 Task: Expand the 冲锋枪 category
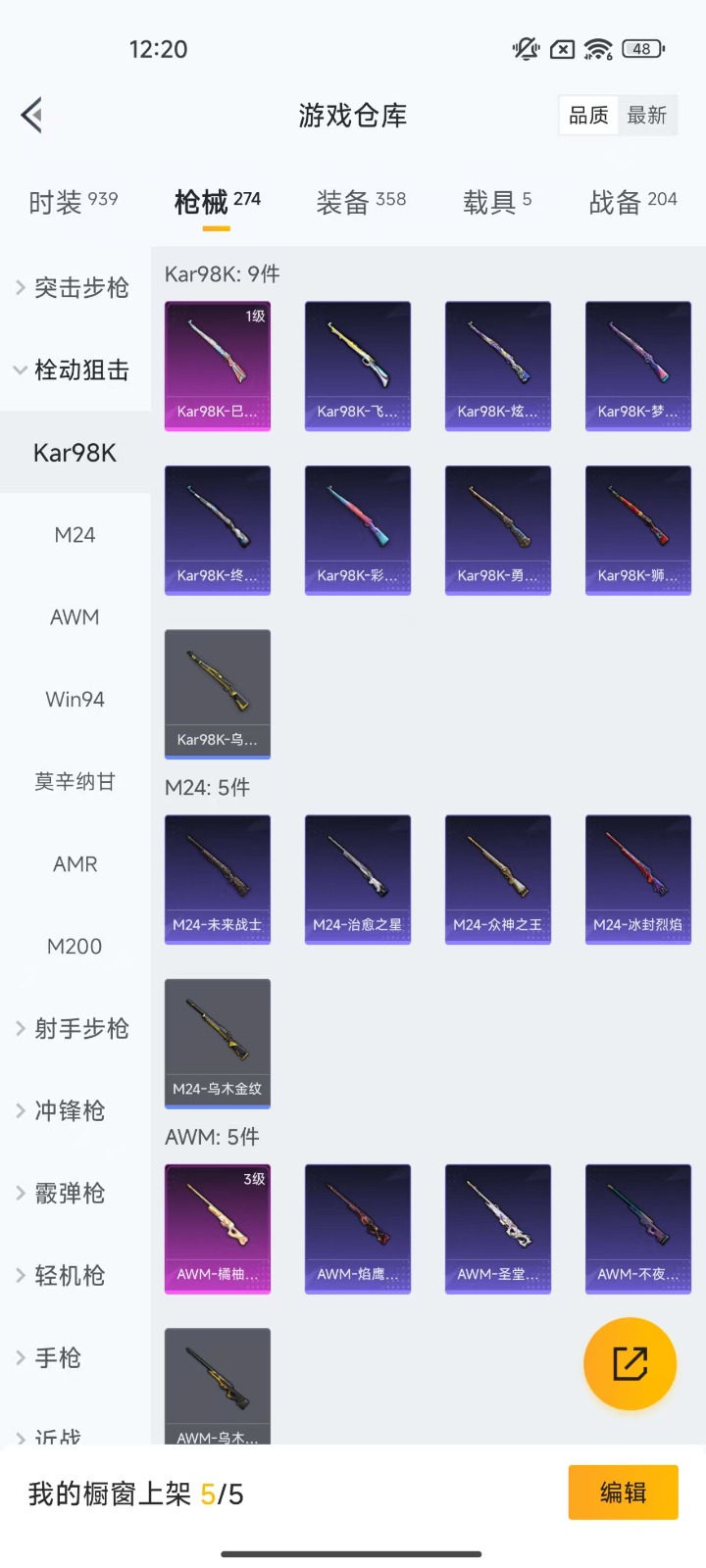click(69, 1110)
